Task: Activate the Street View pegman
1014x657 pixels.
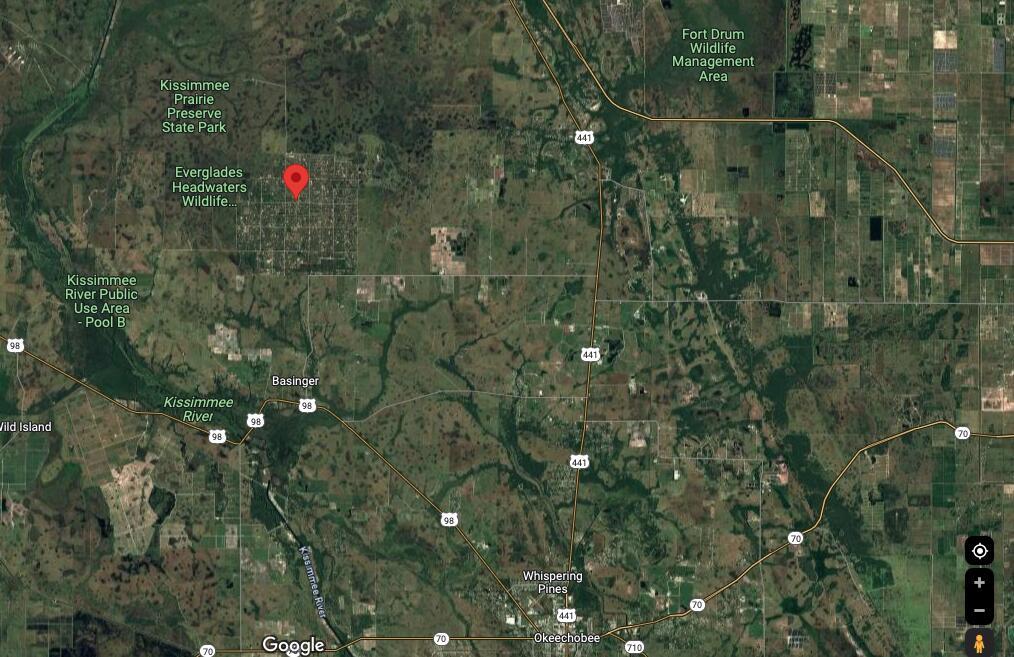Action: coord(979,643)
